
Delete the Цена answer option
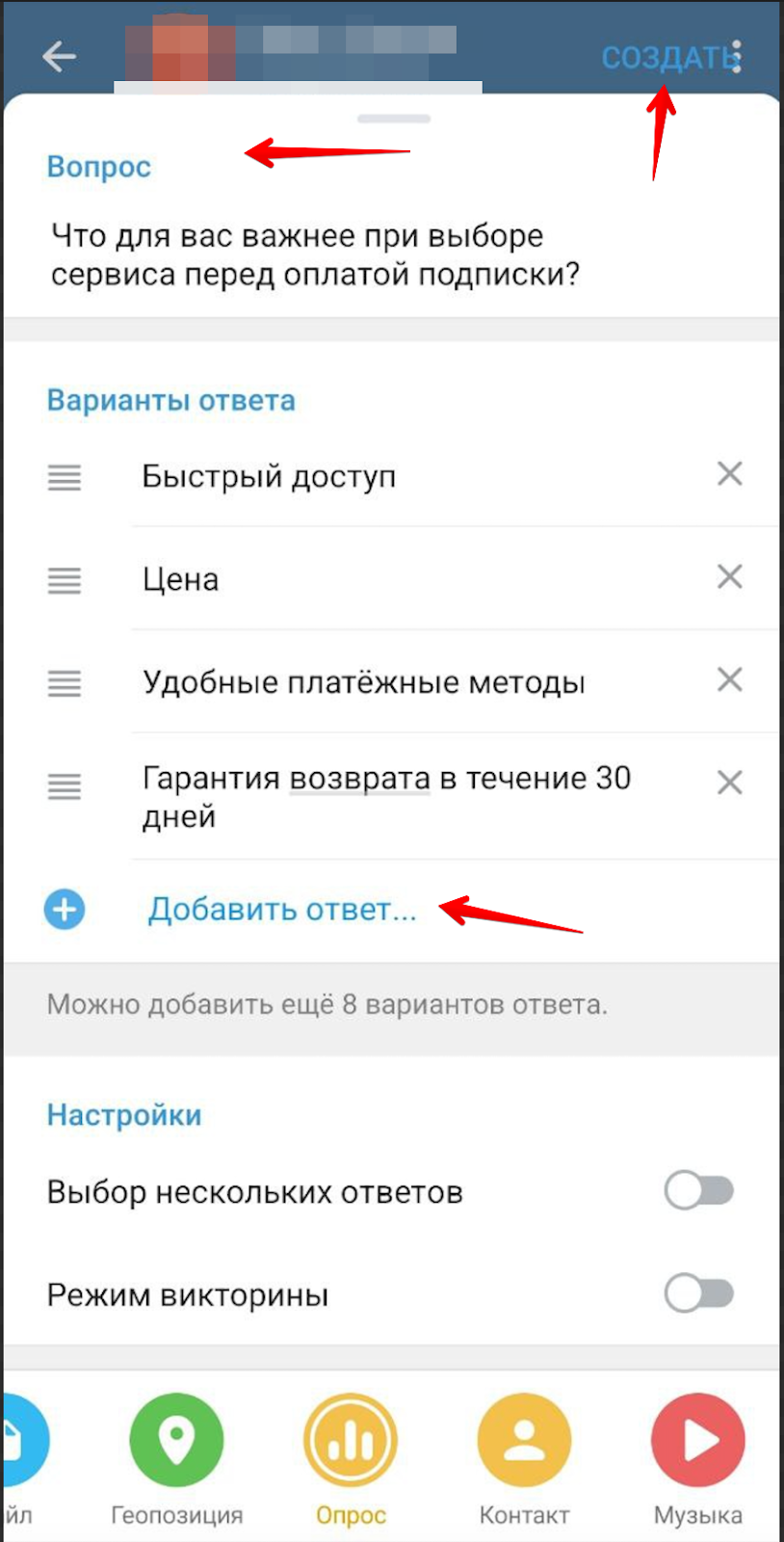pos(729,576)
